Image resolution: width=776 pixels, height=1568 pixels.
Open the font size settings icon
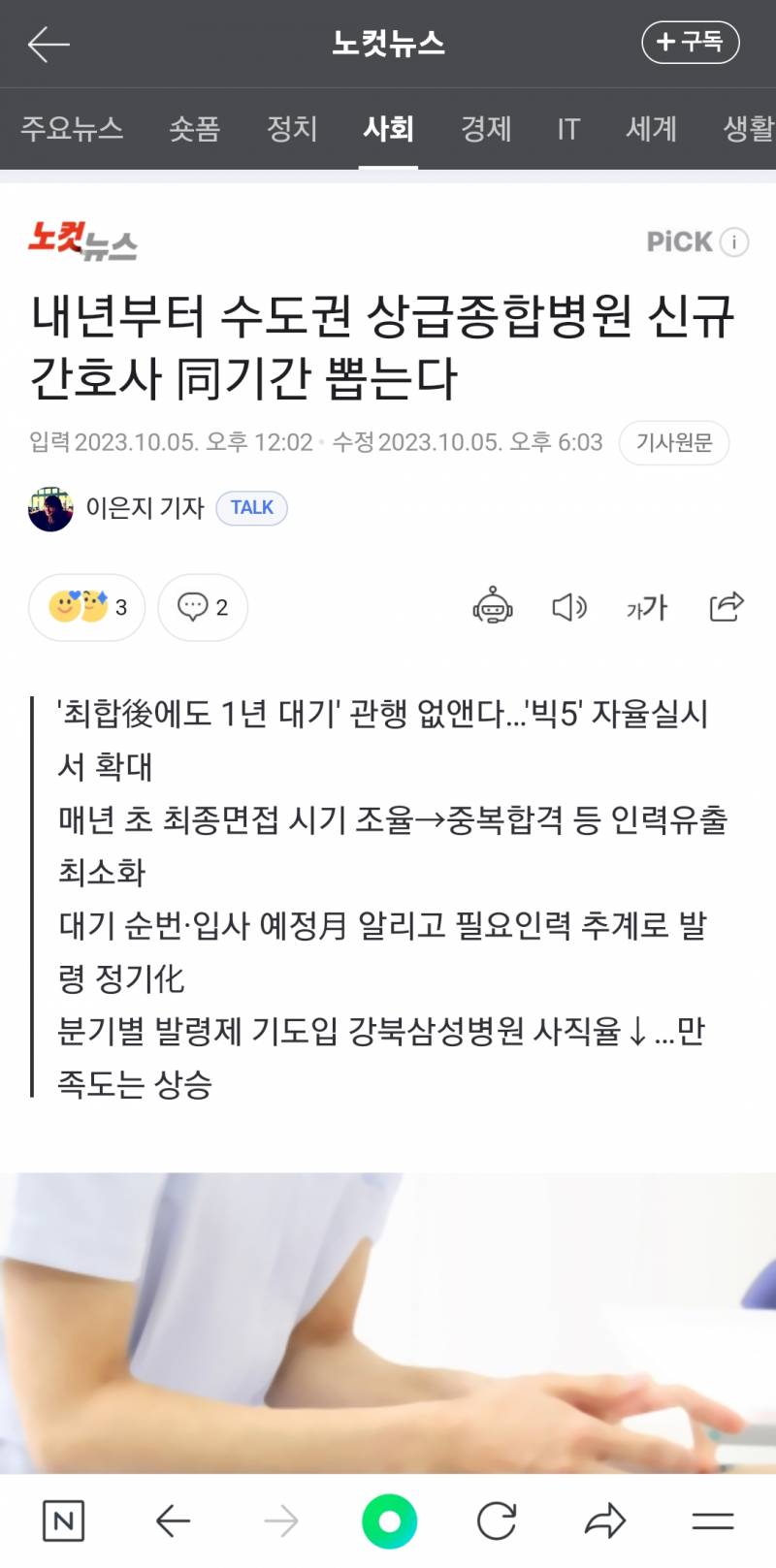tap(645, 607)
